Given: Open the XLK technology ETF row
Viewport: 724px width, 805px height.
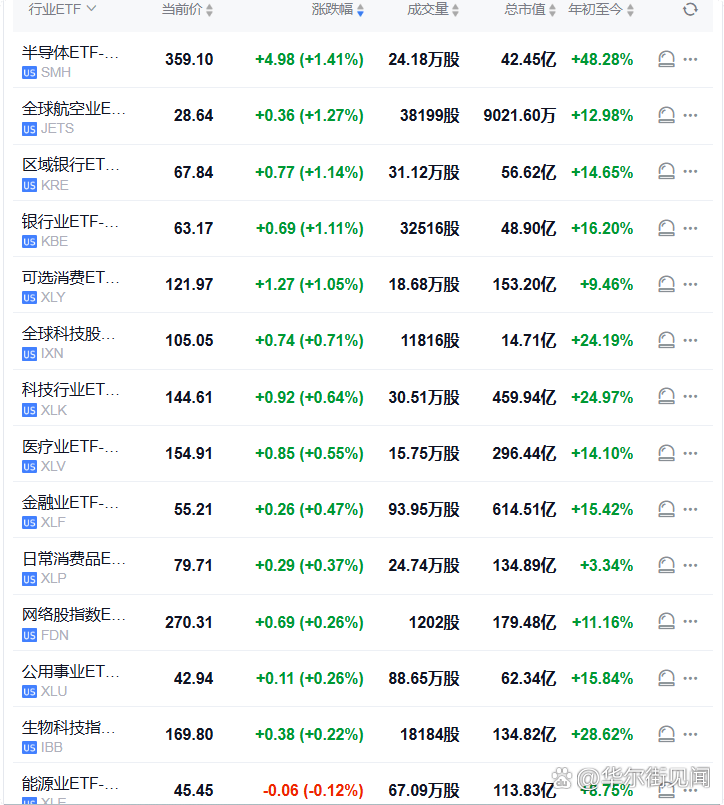Looking at the screenshot, I should point(70,397).
